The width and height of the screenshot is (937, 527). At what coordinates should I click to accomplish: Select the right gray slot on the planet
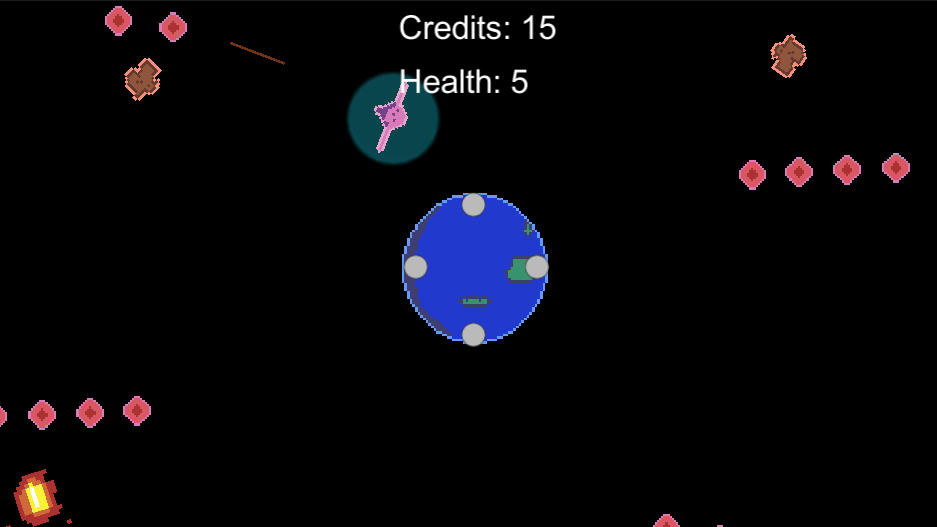click(537, 267)
